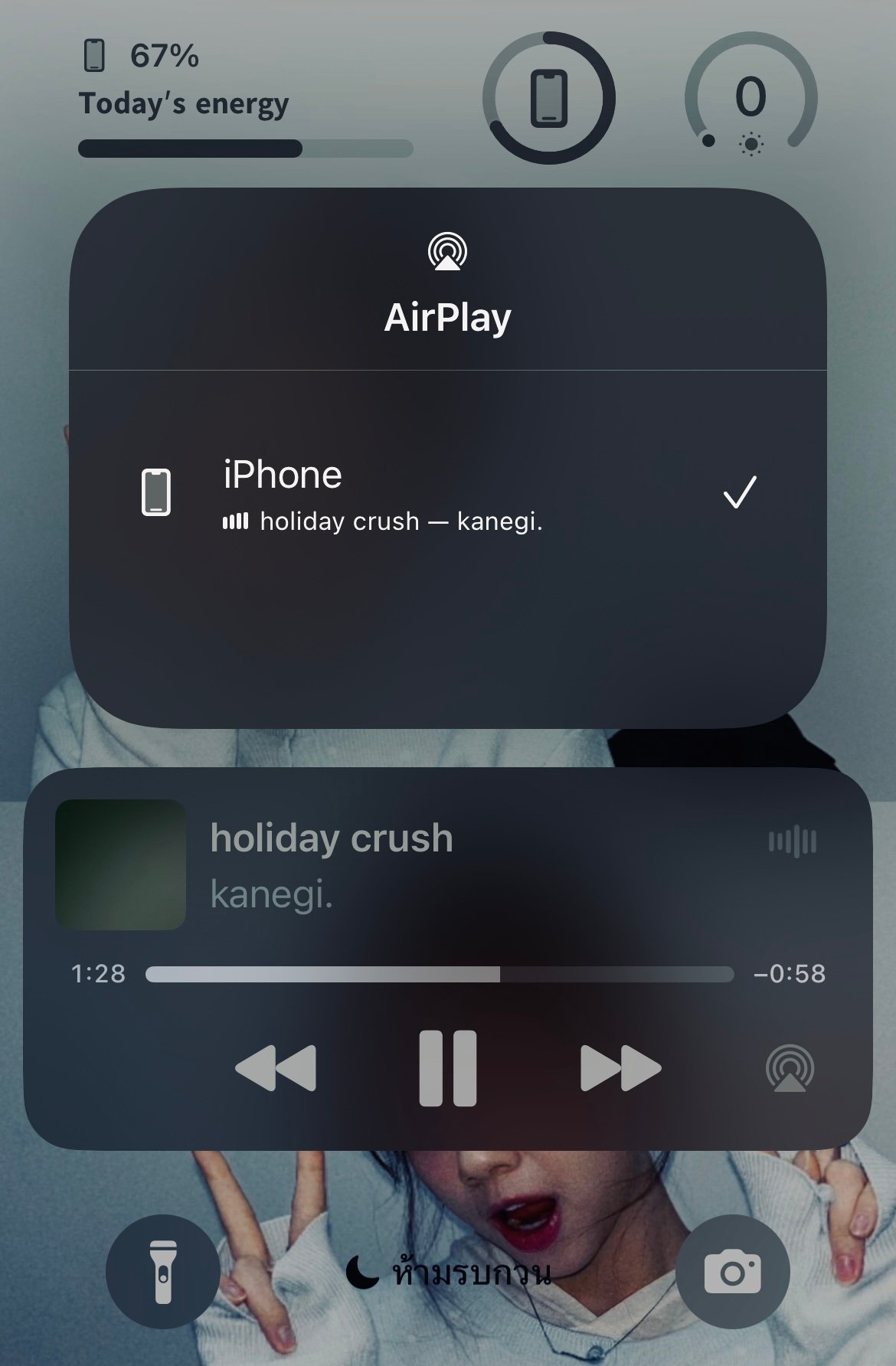Pause holiday crush playback
Image resolution: width=896 pixels, height=1366 pixels.
click(448, 1067)
